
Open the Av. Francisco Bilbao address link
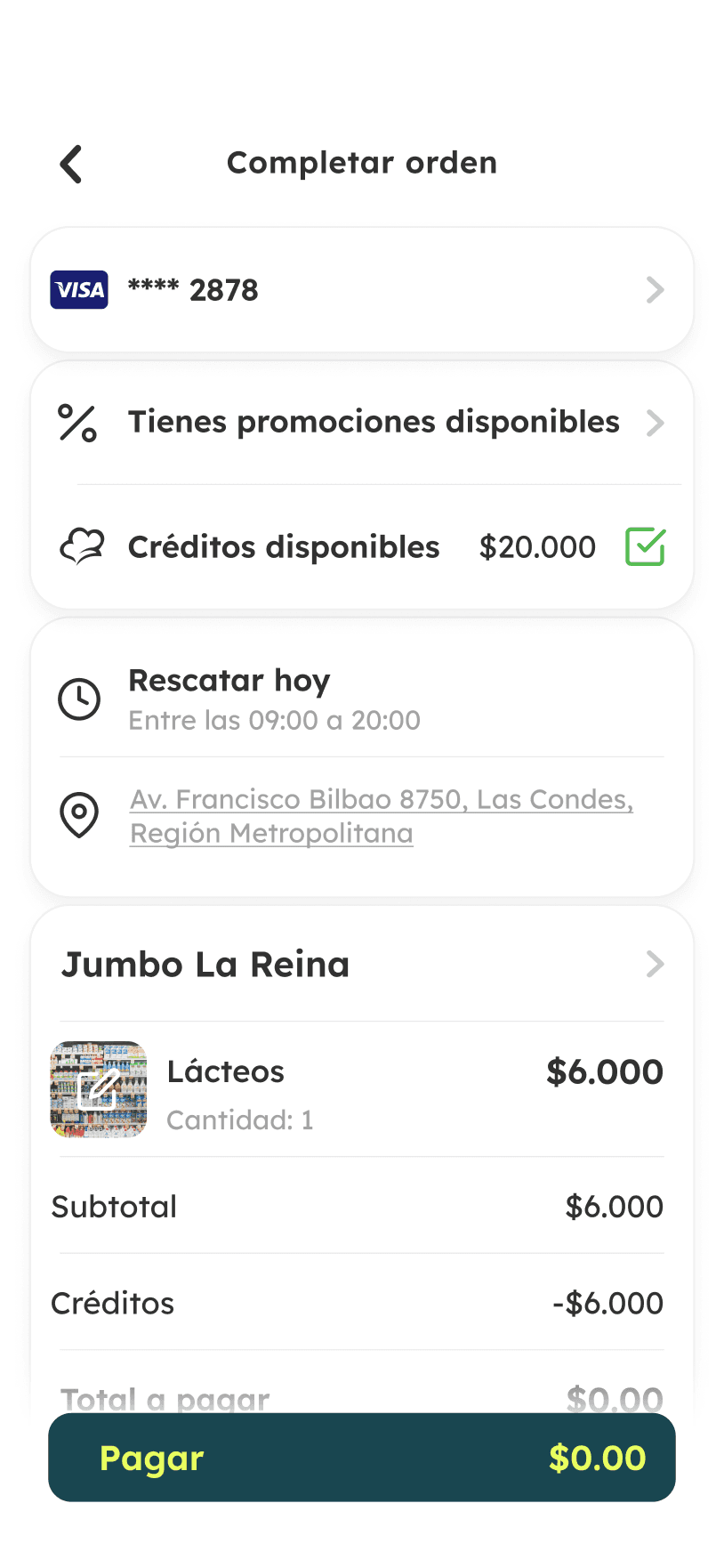[x=381, y=816]
